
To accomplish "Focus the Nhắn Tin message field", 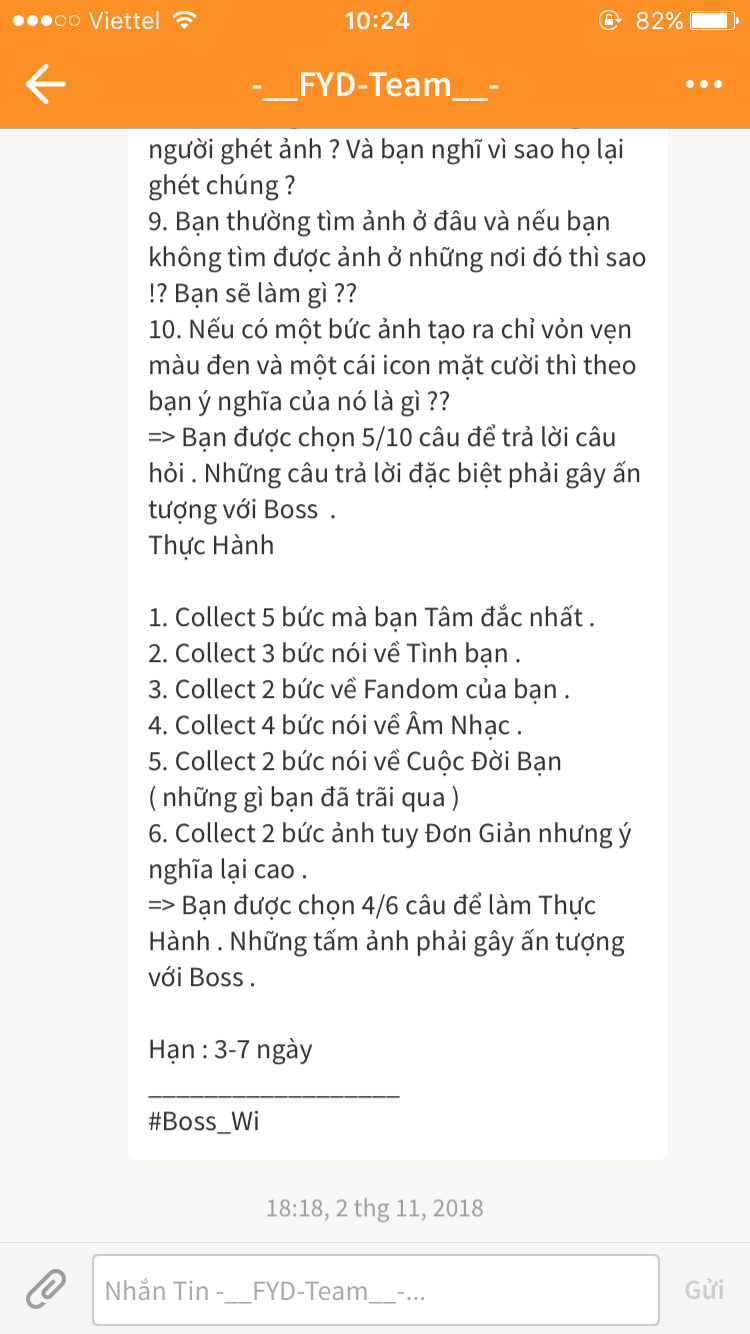I will point(376,1290).
